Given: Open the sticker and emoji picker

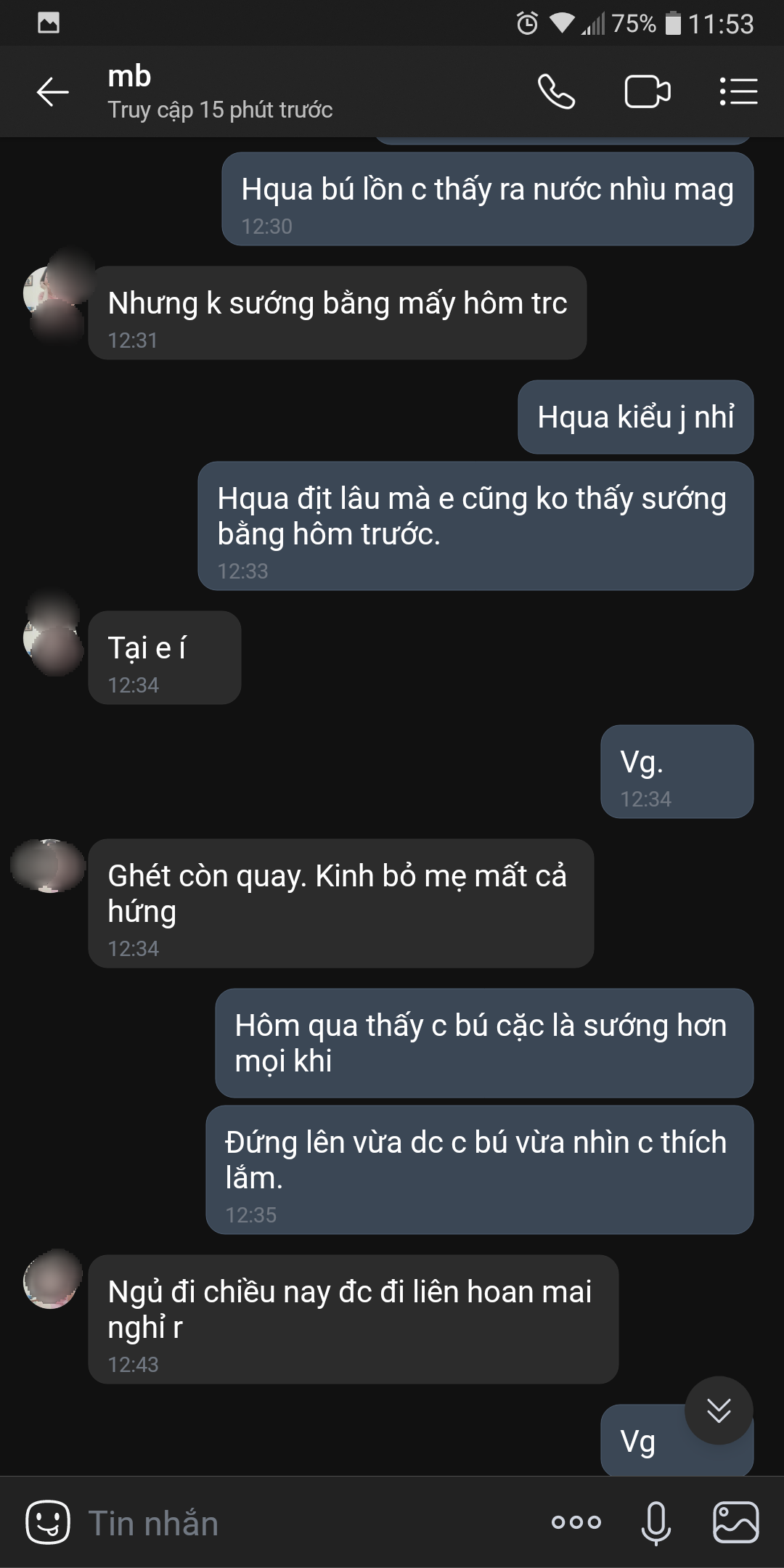Looking at the screenshot, I should (48, 1522).
